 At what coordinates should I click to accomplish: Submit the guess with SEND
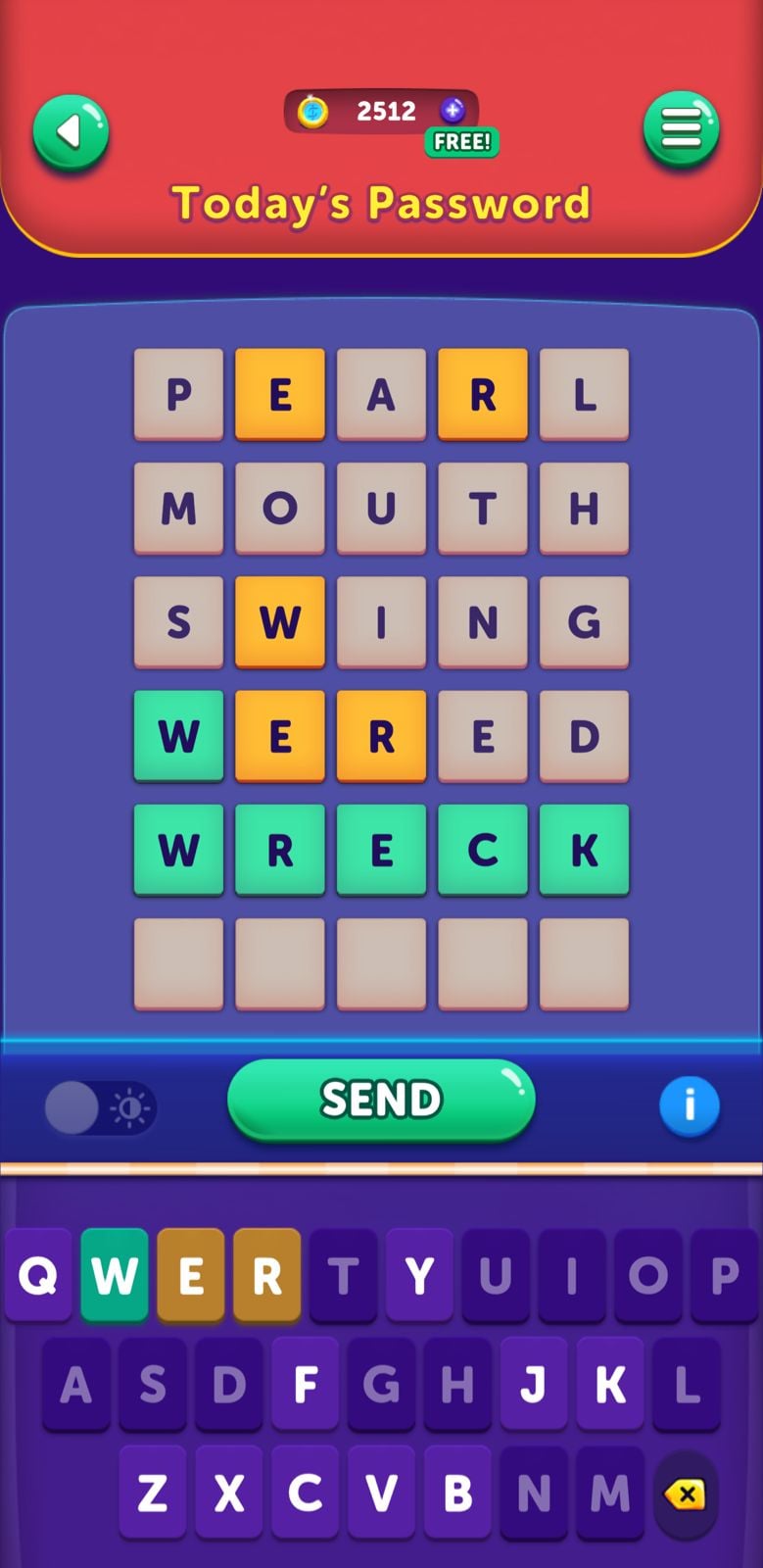coord(381,1100)
